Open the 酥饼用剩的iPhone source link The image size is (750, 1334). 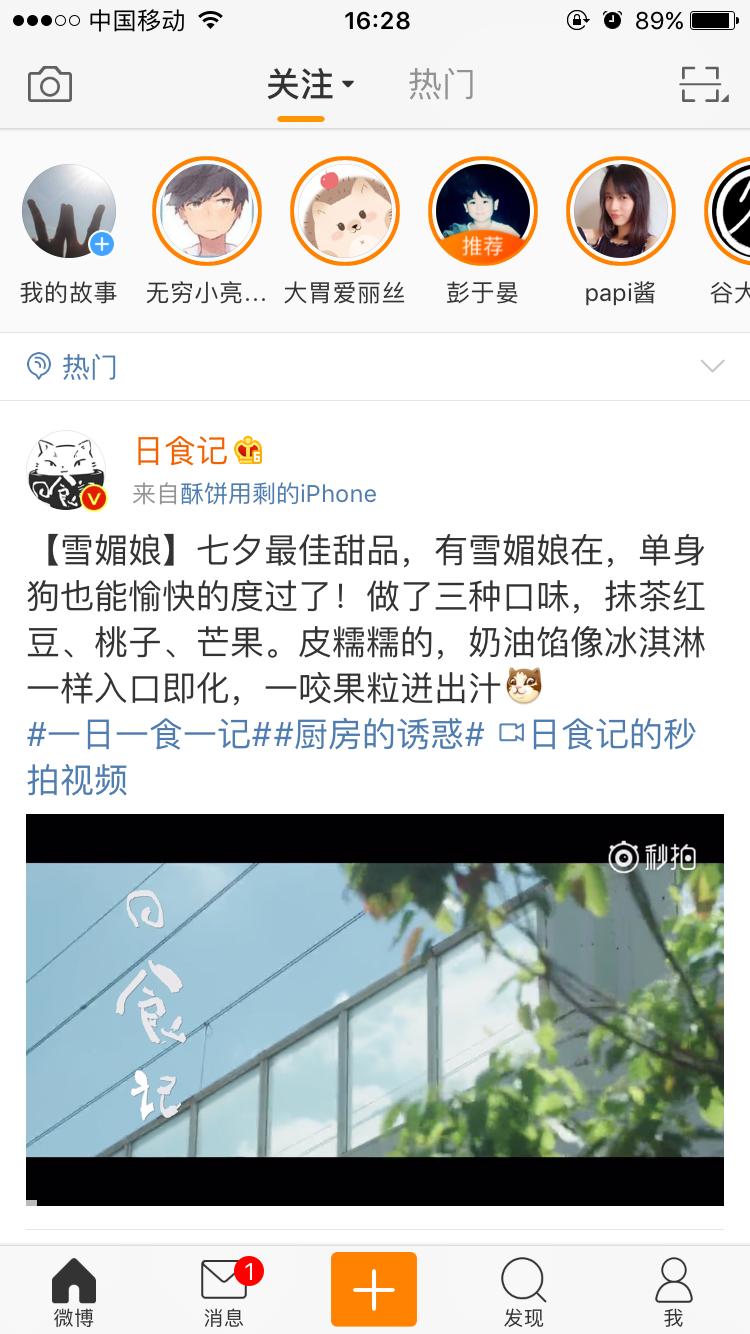(x=278, y=494)
